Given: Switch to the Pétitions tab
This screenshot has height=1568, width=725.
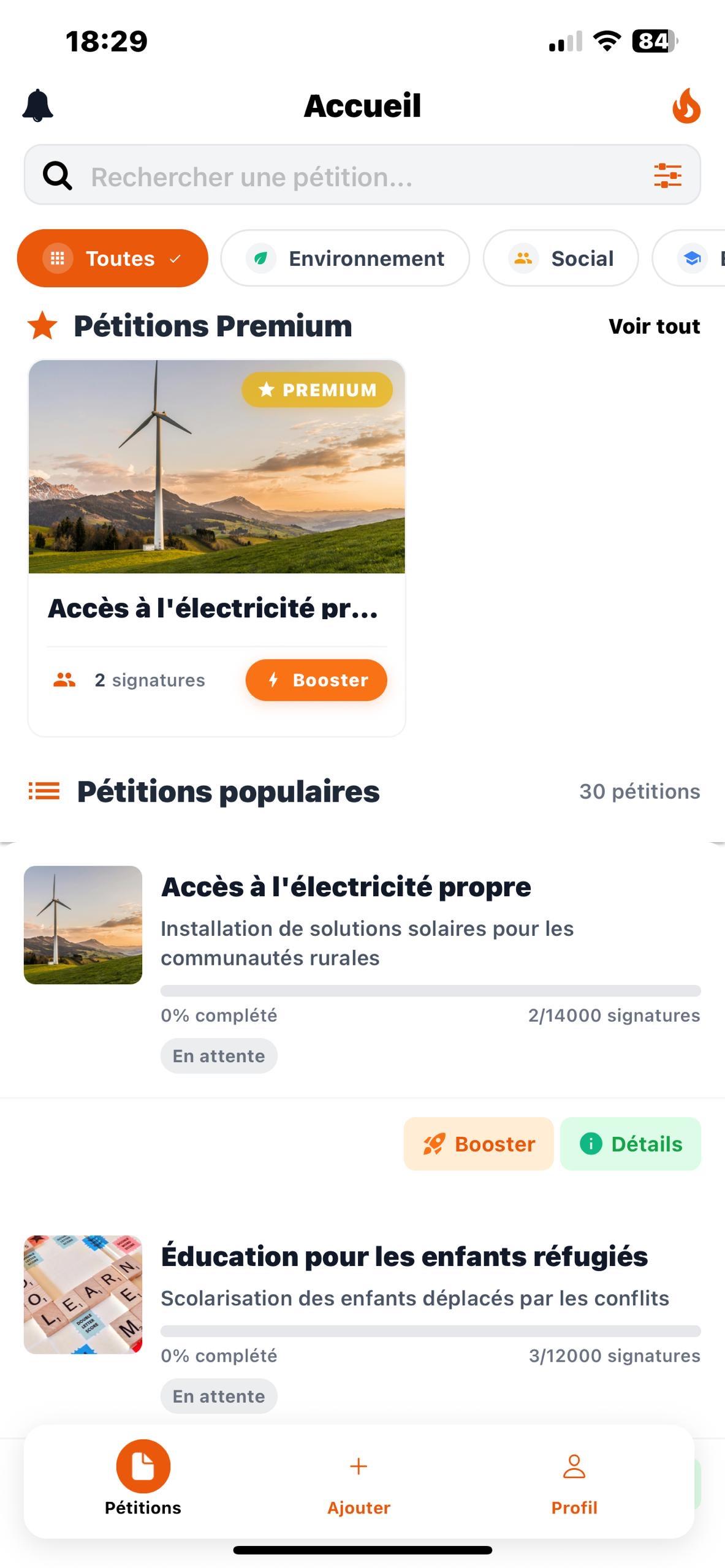Looking at the screenshot, I should (x=142, y=1482).
